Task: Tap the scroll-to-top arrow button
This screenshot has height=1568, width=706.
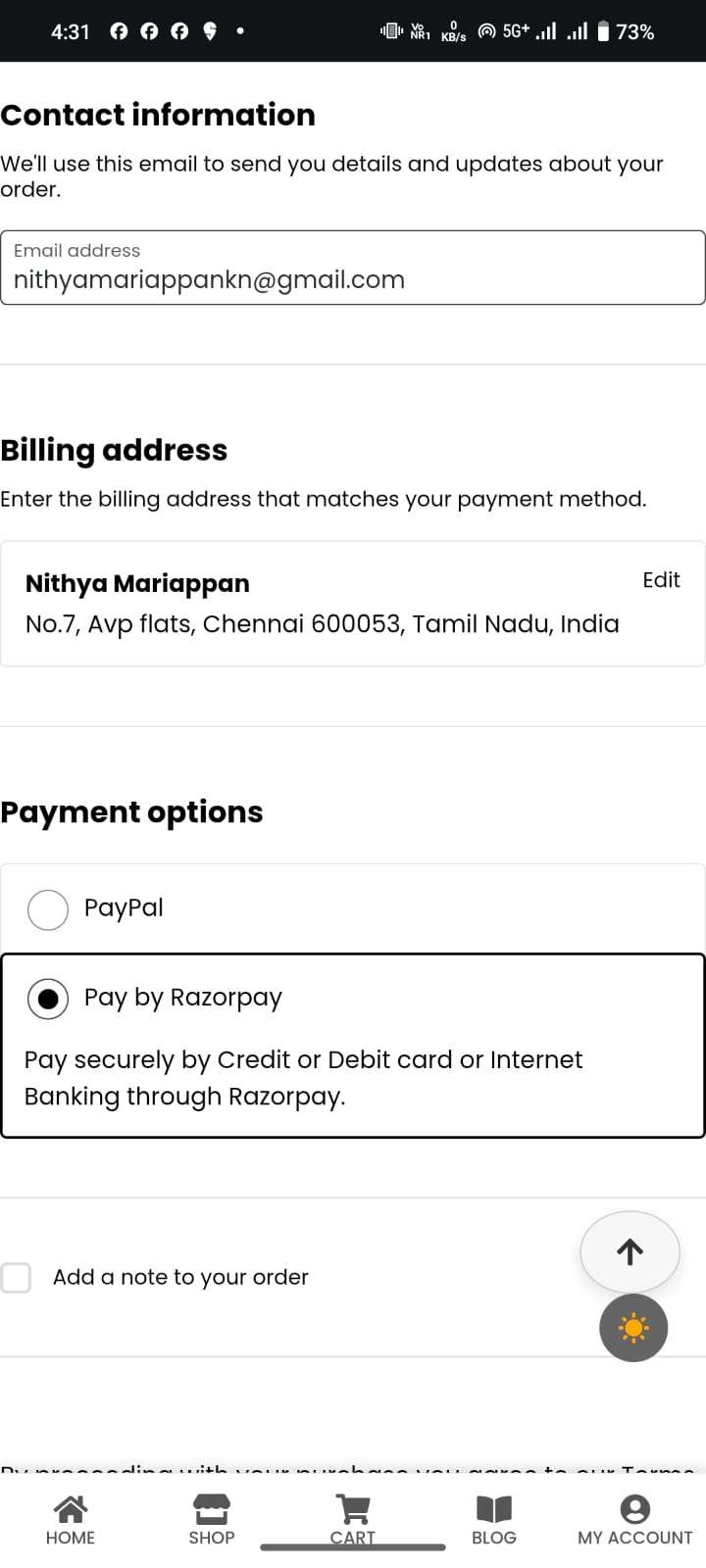Action: click(x=630, y=1251)
